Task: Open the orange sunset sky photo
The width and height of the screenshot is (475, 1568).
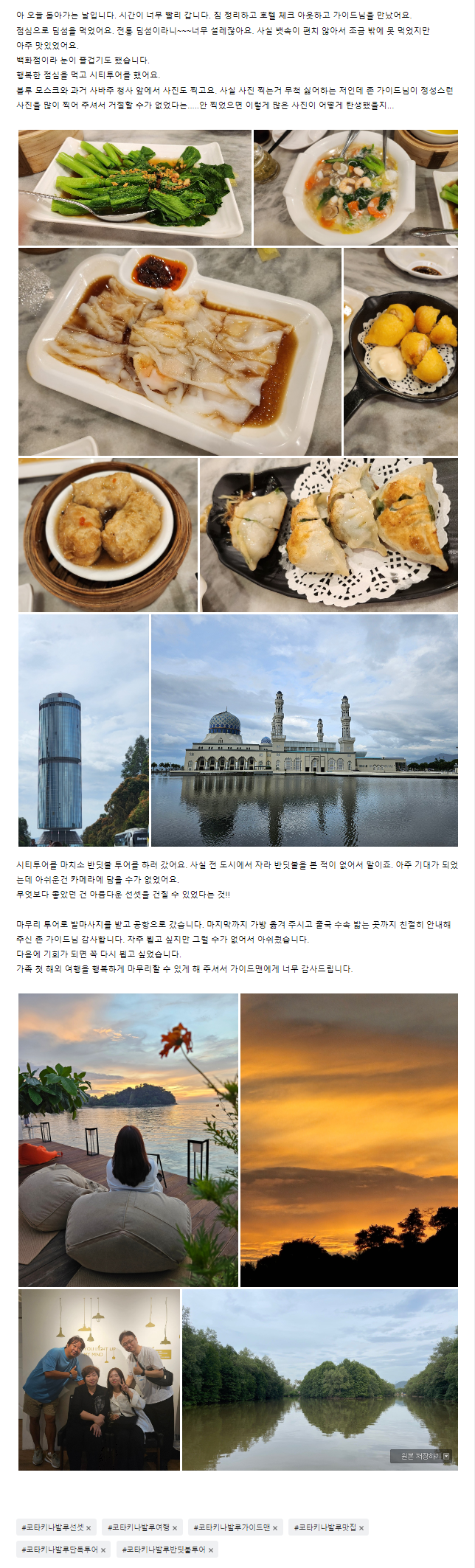Action: [x=349, y=1139]
